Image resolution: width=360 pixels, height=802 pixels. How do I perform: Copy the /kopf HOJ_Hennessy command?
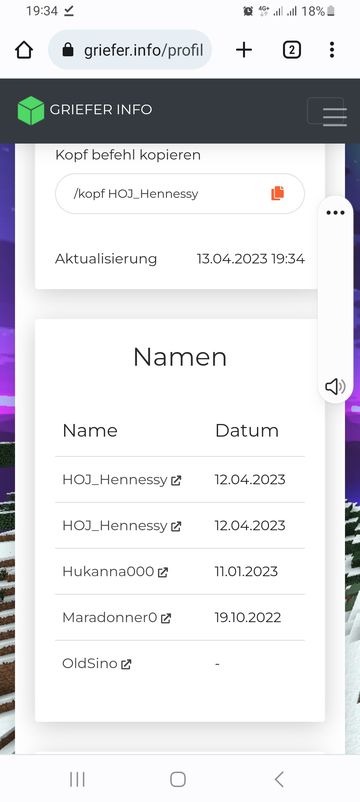pyautogui.click(x=277, y=193)
